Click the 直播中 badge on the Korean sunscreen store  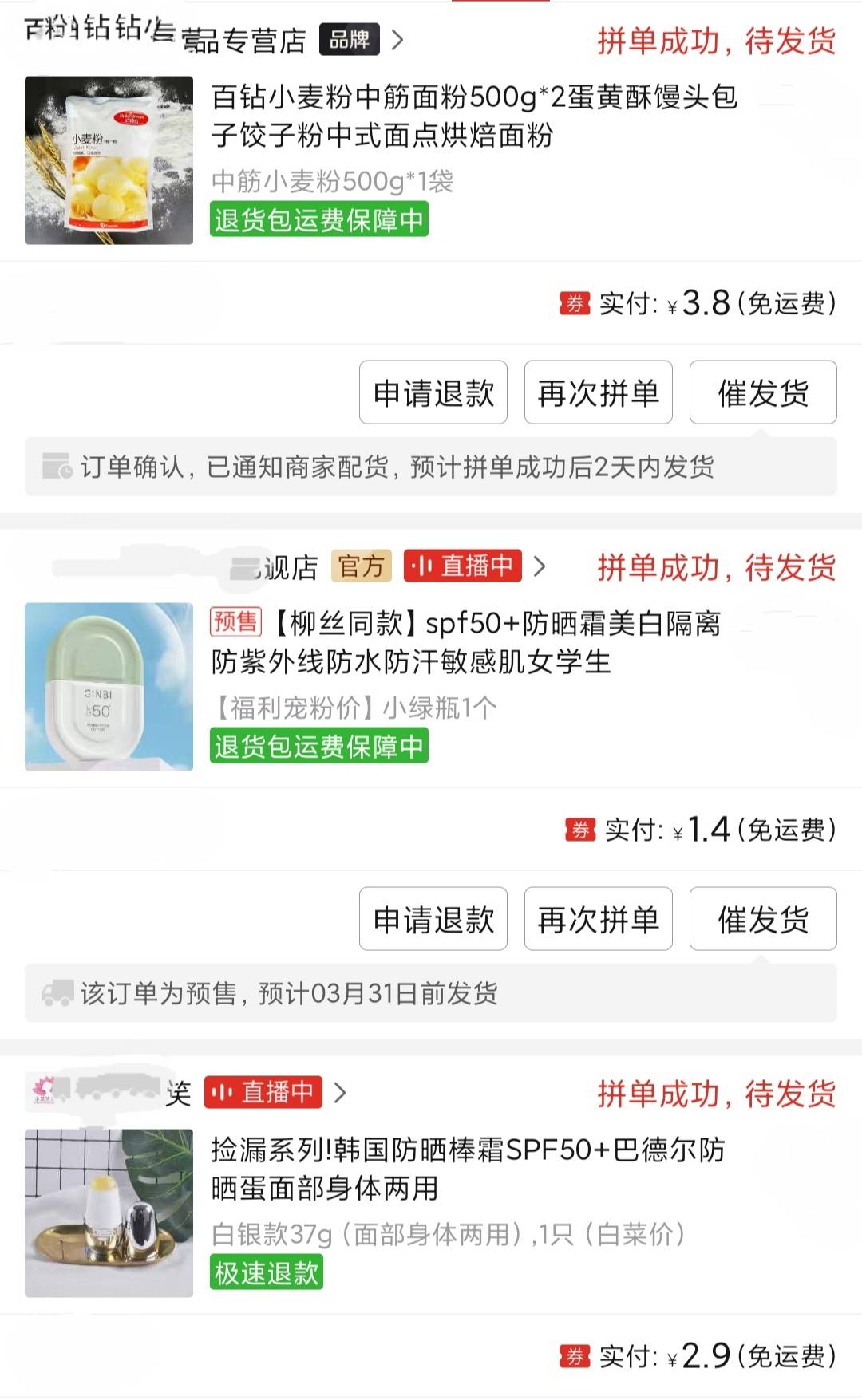264,1093
